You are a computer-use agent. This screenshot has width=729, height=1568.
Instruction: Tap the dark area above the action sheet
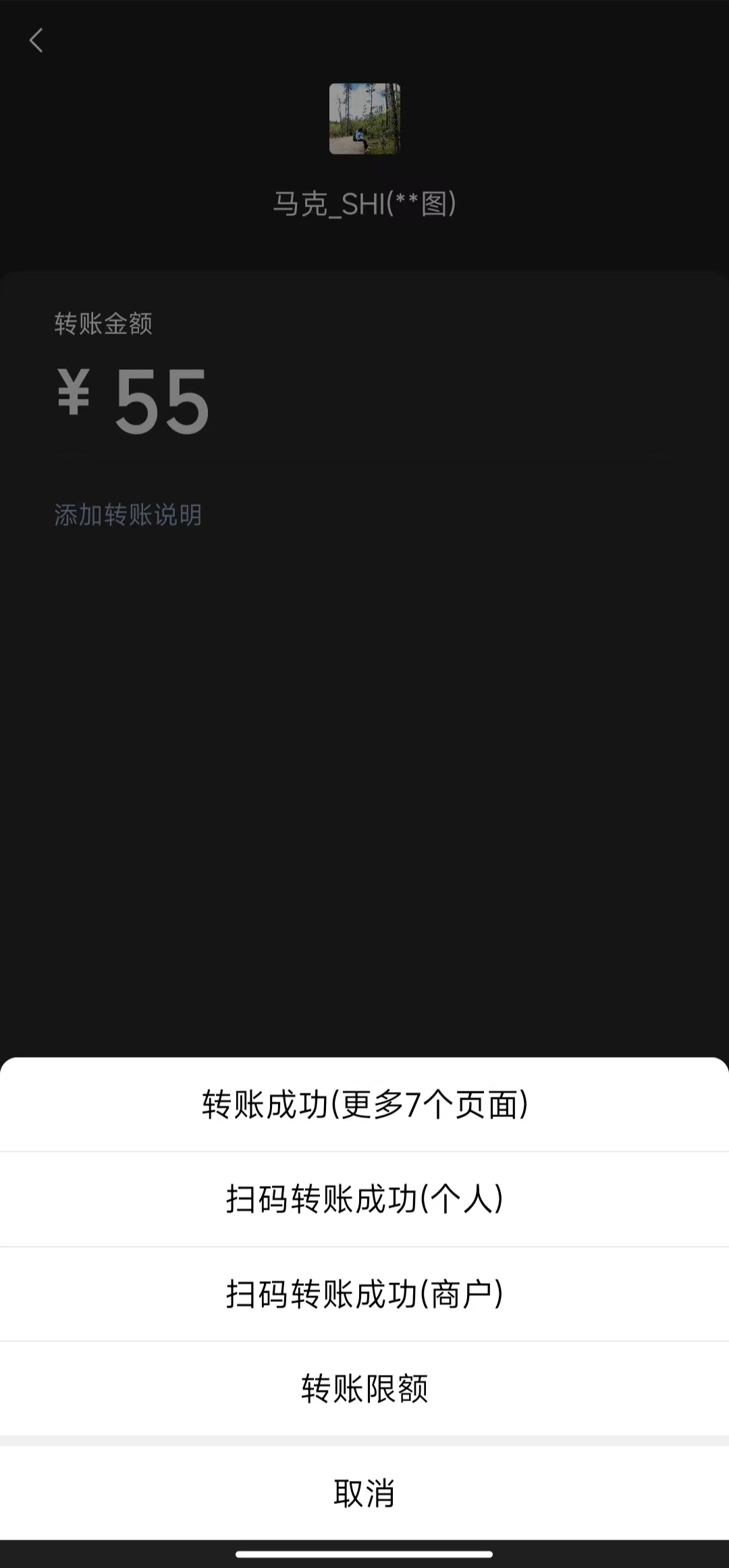click(364, 810)
